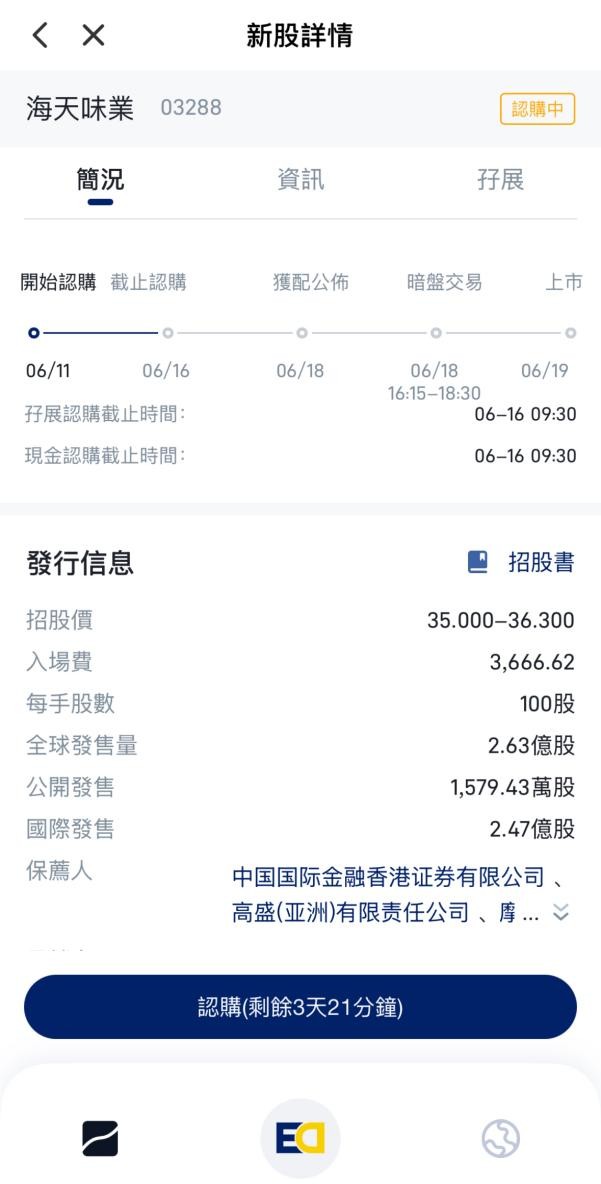This screenshot has width=601, height=1184.
Task: Switch to the 資訊 tab
Action: point(300,180)
